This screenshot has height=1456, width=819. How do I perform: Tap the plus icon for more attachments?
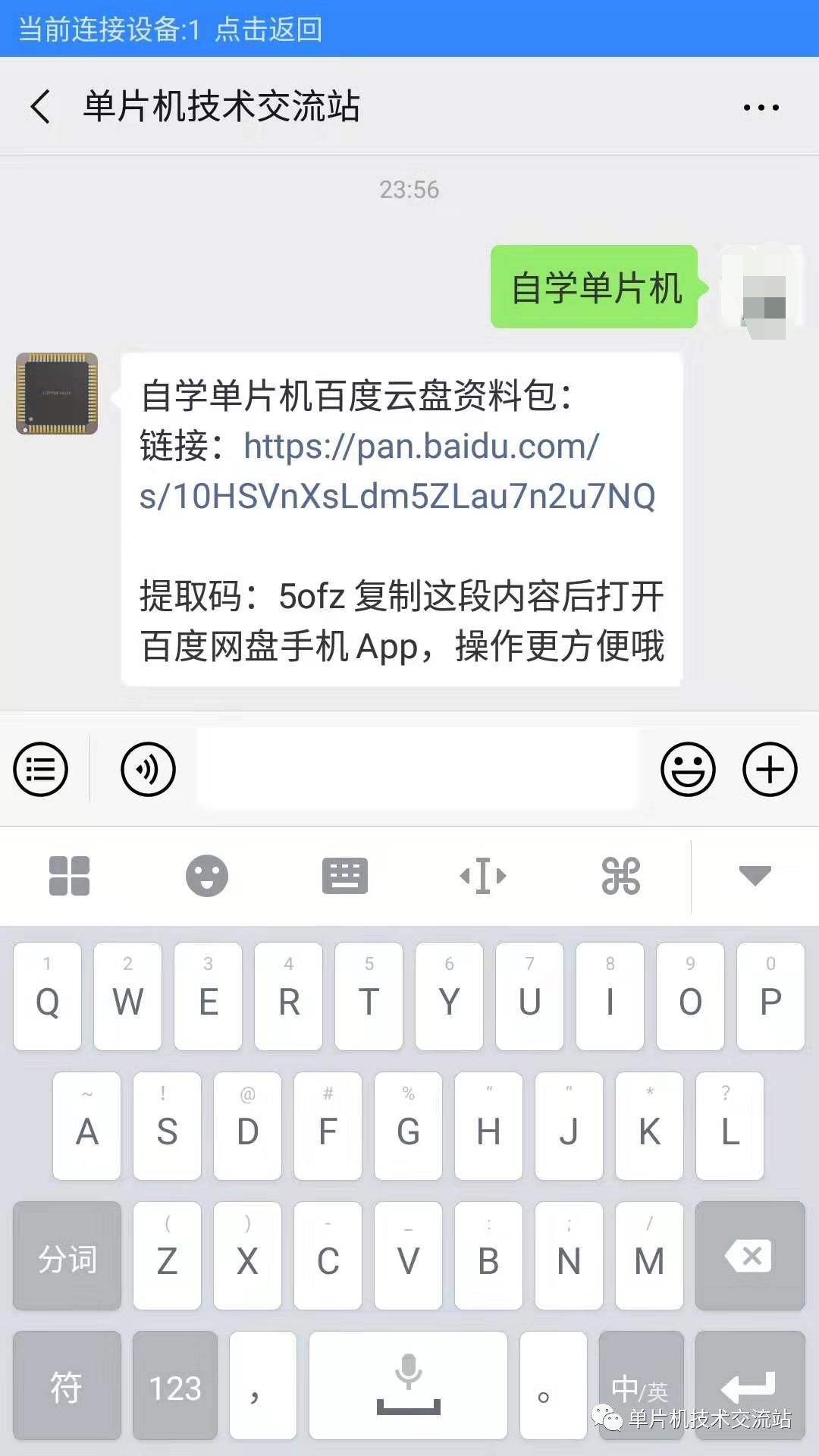[770, 769]
